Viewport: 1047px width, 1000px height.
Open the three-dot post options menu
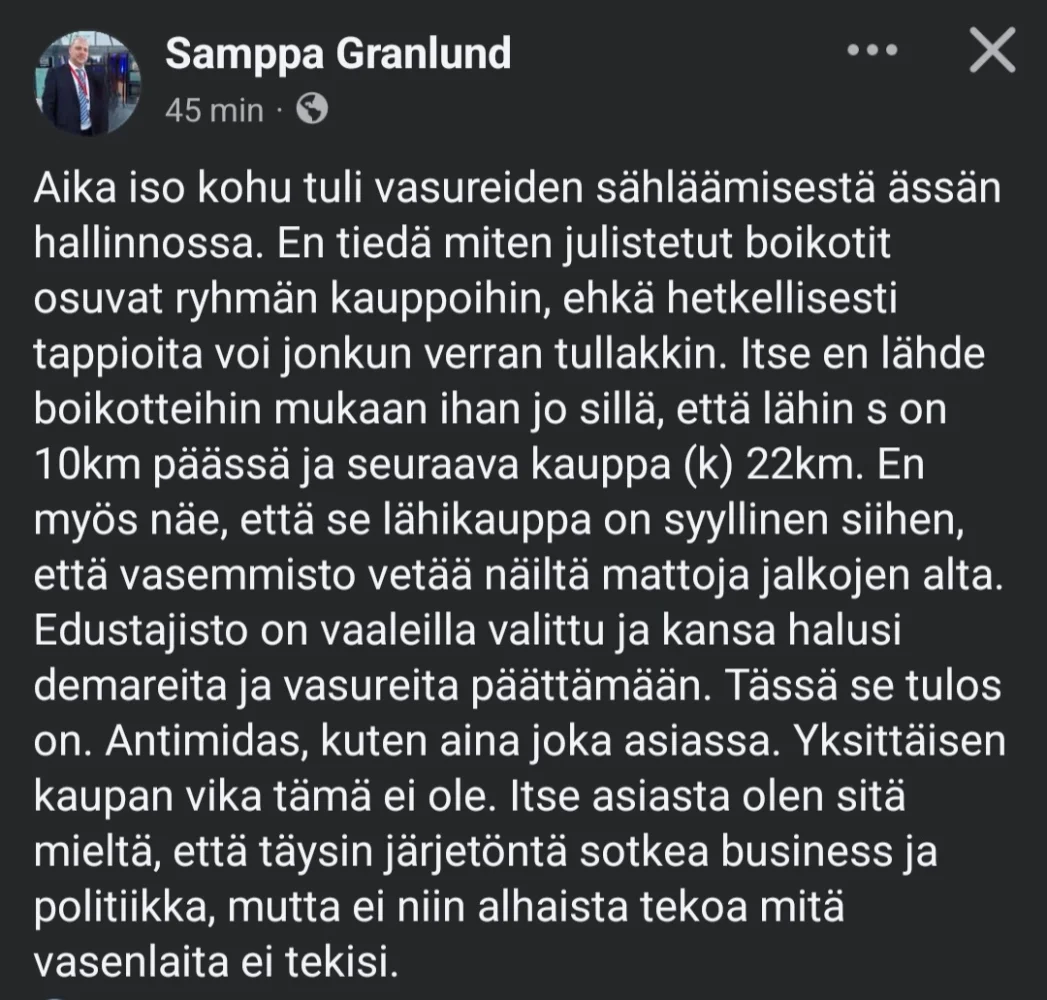point(871,50)
